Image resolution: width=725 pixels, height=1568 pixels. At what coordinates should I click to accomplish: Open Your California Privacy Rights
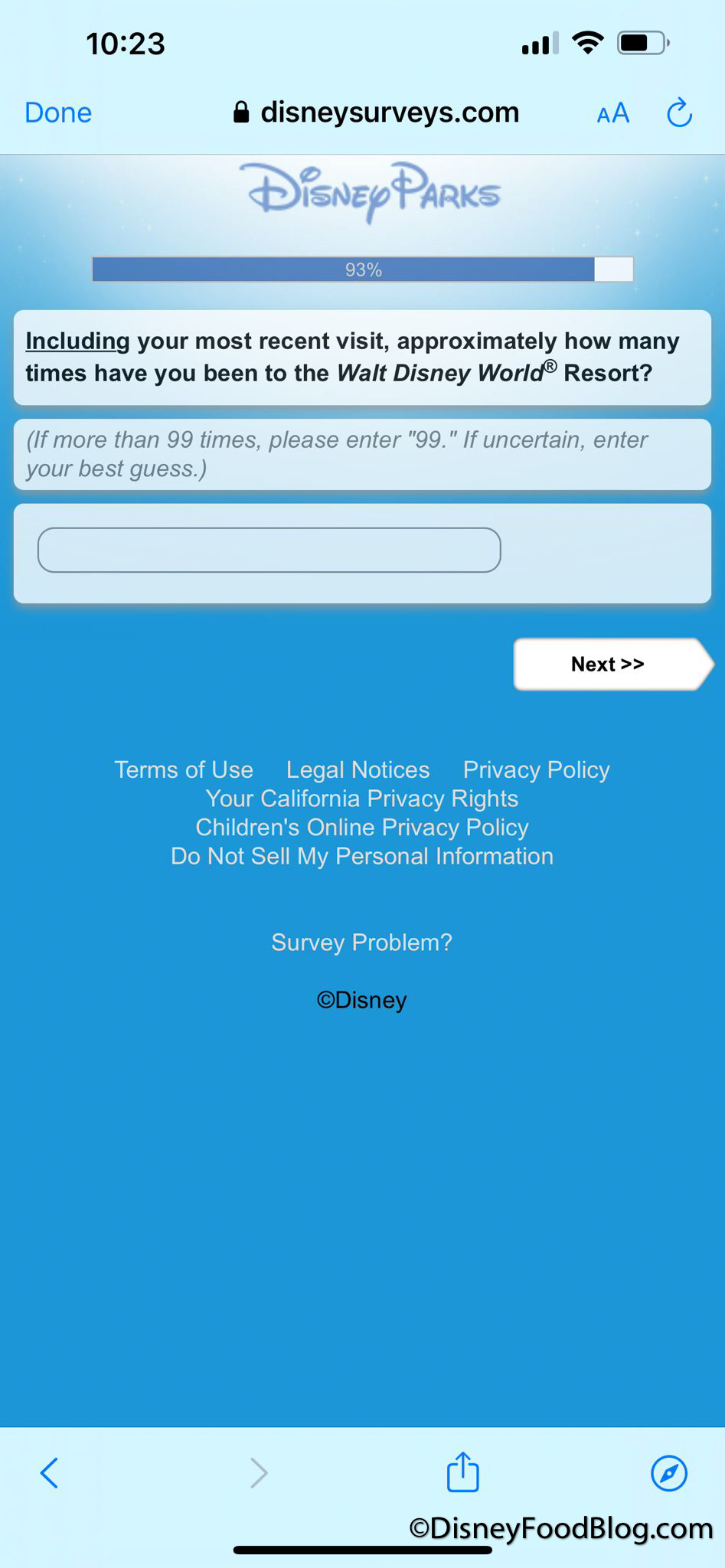[362, 799]
